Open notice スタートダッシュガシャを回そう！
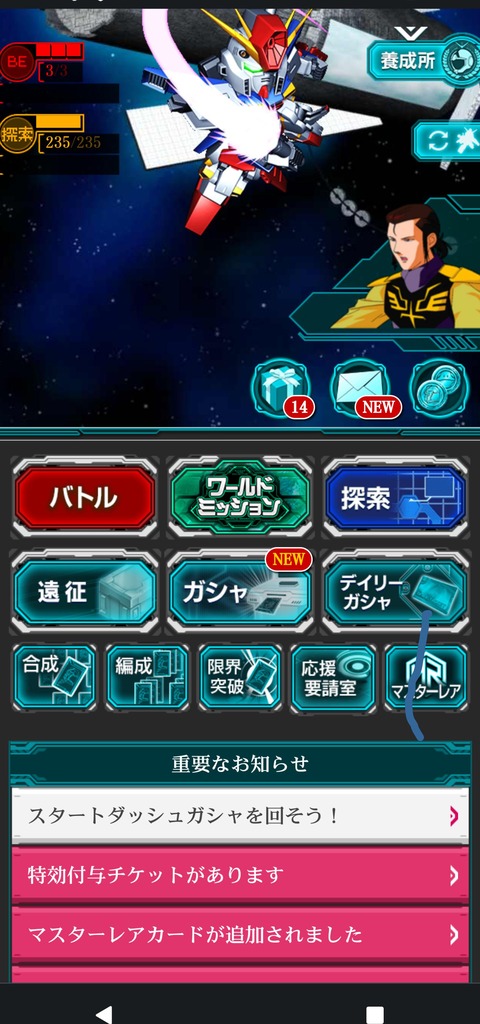Viewport: 480px width, 1024px height. tap(240, 816)
